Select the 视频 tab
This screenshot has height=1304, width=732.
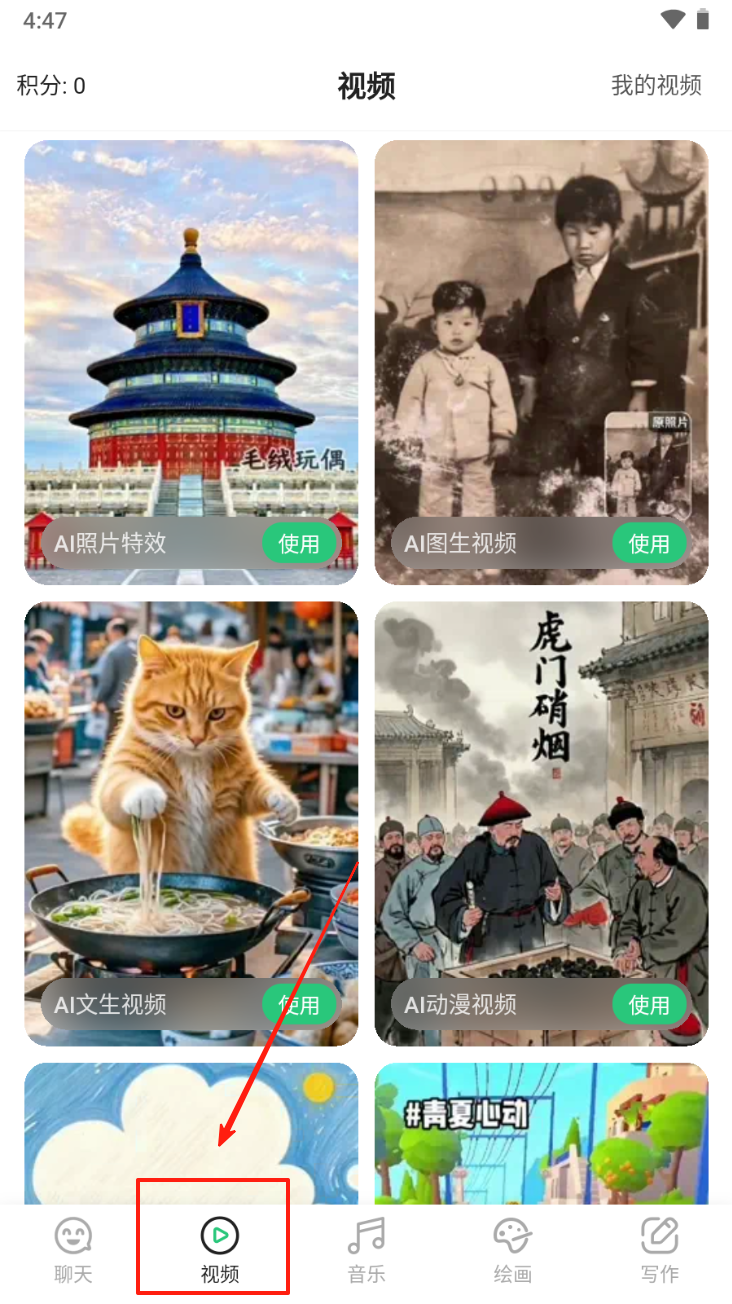pyautogui.click(x=220, y=1250)
